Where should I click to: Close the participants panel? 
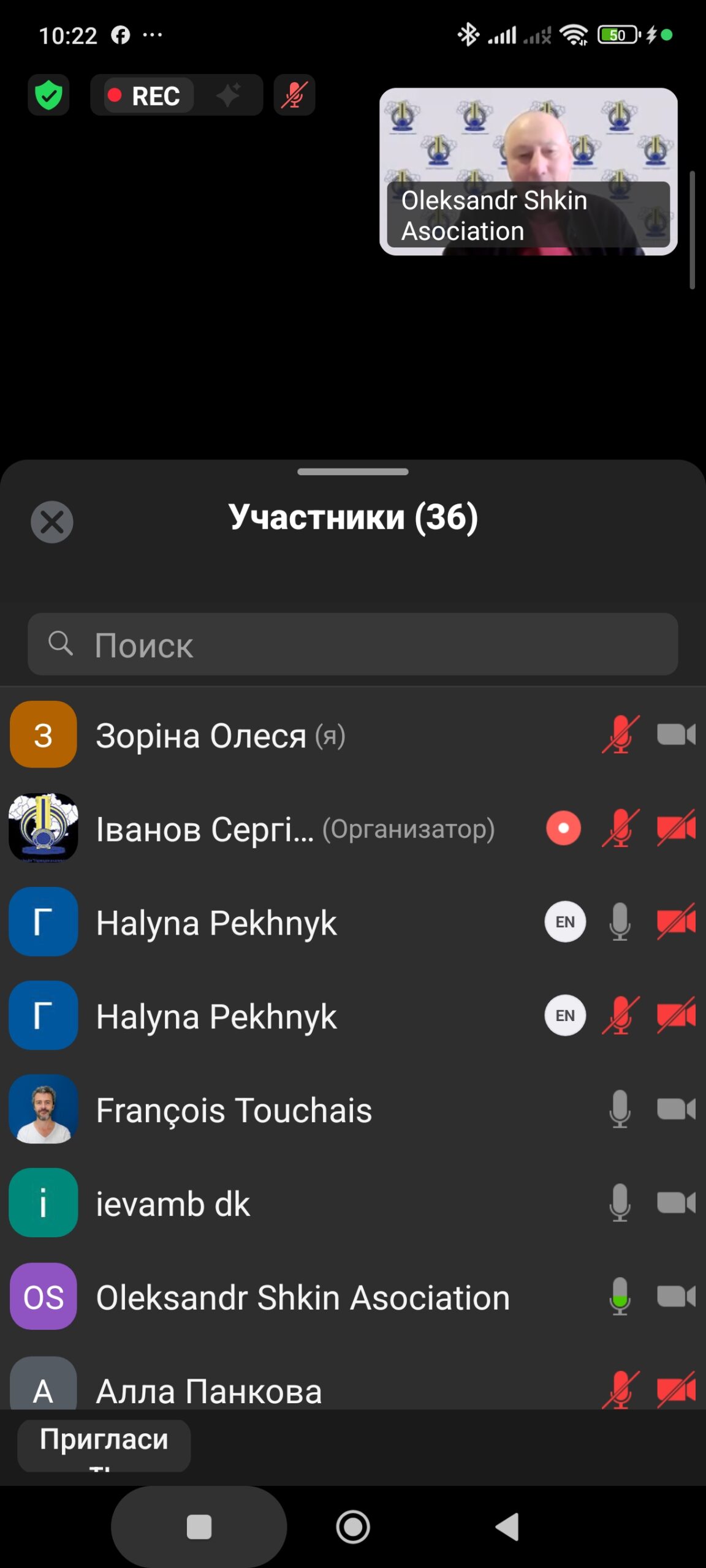[x=52, y=522]
